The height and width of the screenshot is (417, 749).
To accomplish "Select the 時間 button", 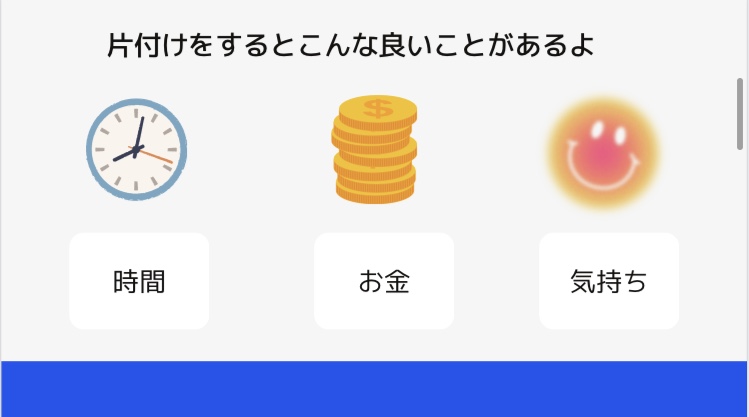I will [139, 281].
